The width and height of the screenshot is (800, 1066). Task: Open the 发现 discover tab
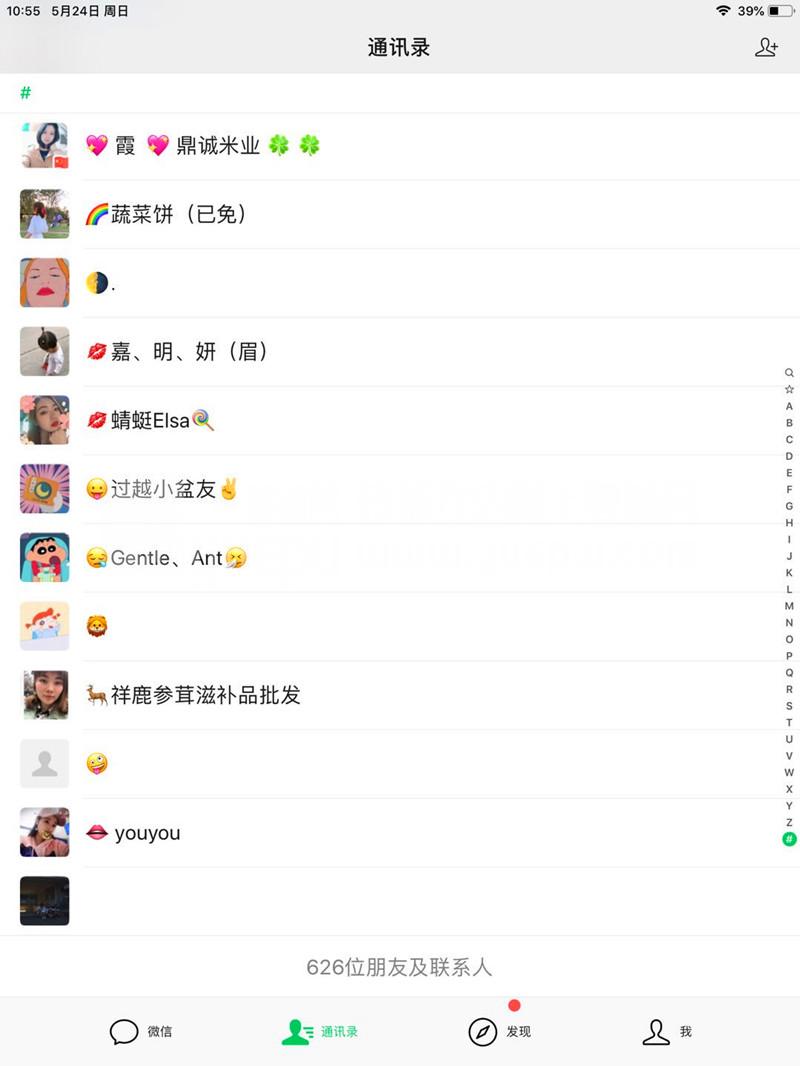(x=499, y=1032)
